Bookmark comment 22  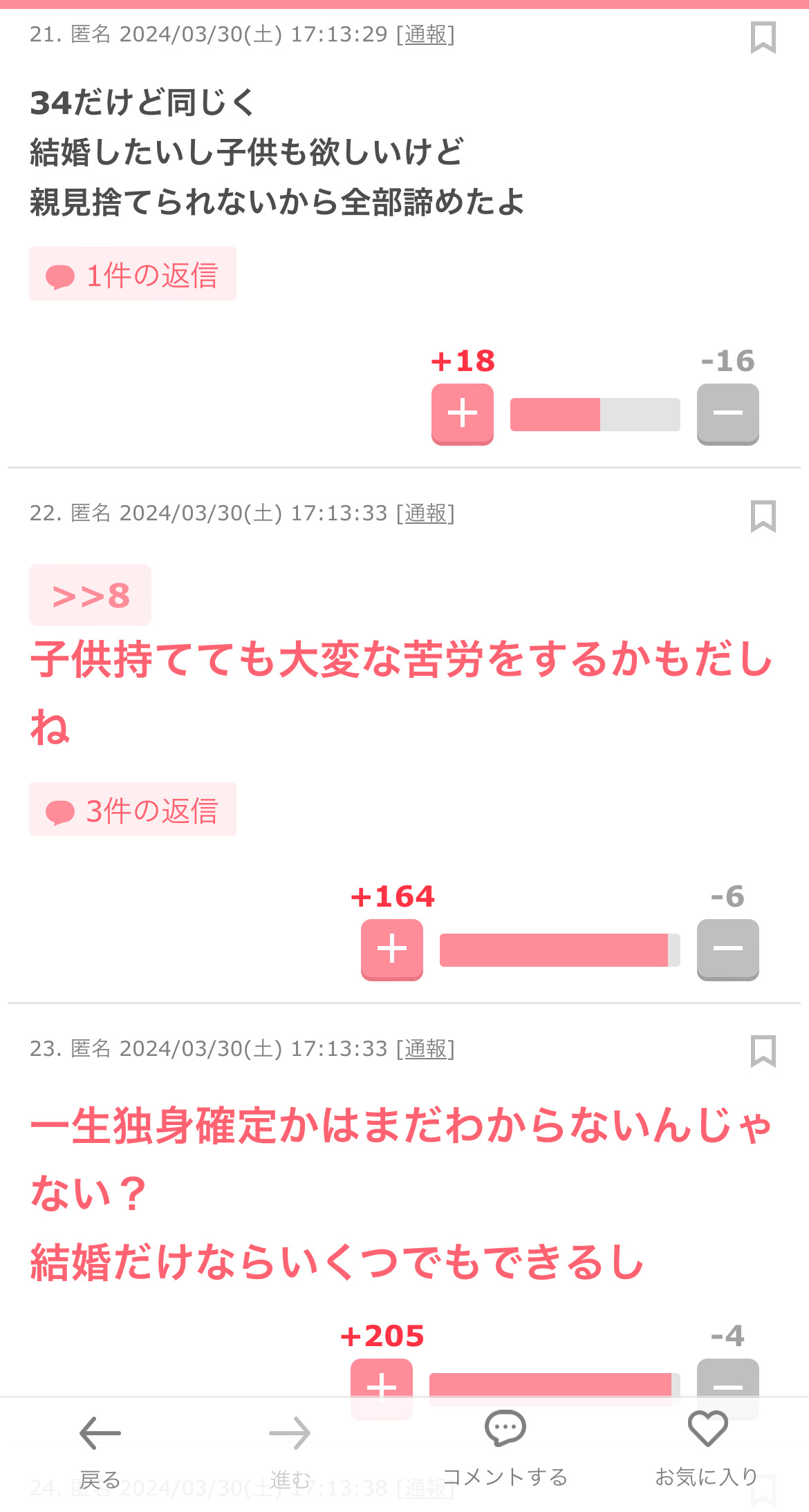point(763,516)
